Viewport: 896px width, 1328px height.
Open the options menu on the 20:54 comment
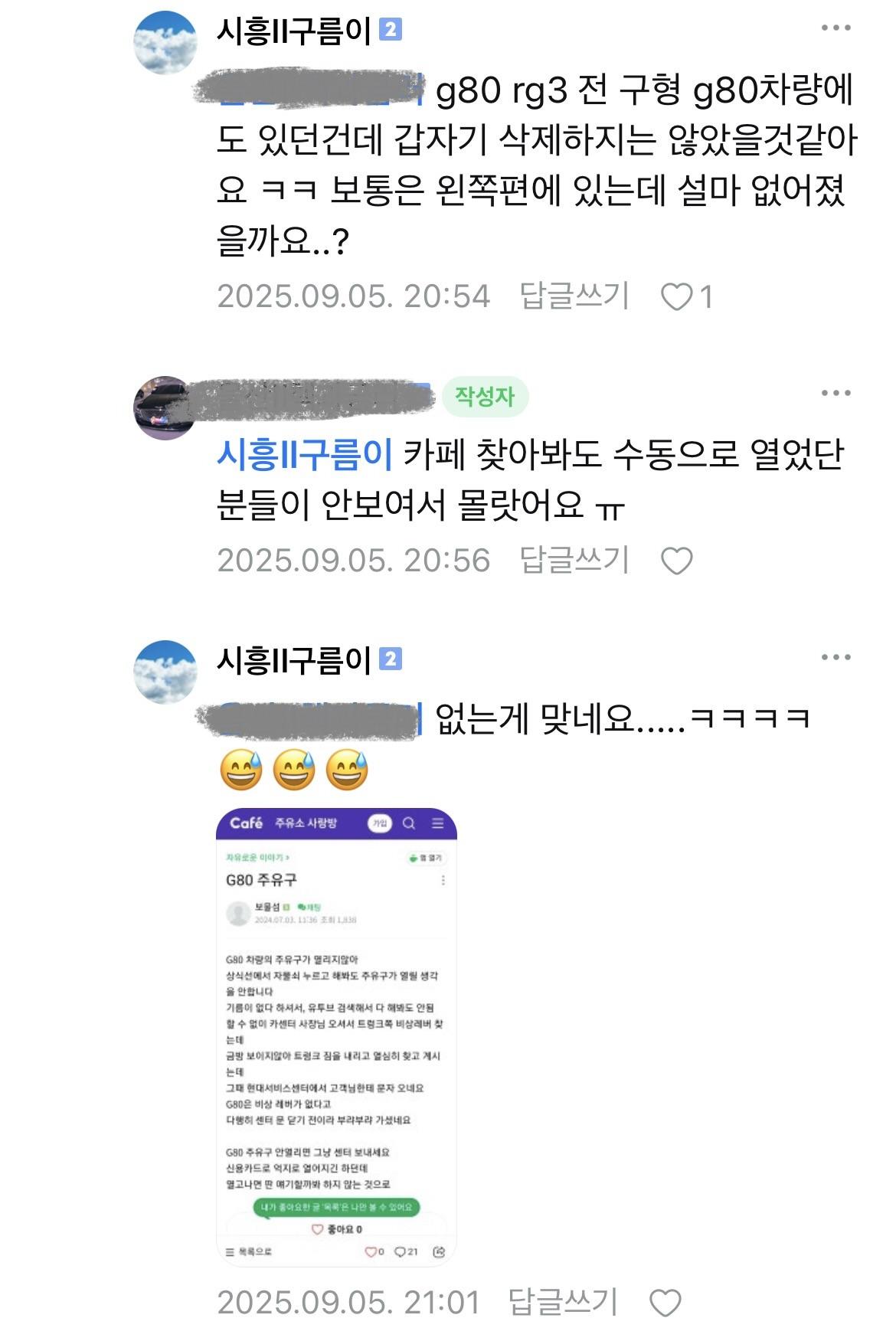click(836, 28)
